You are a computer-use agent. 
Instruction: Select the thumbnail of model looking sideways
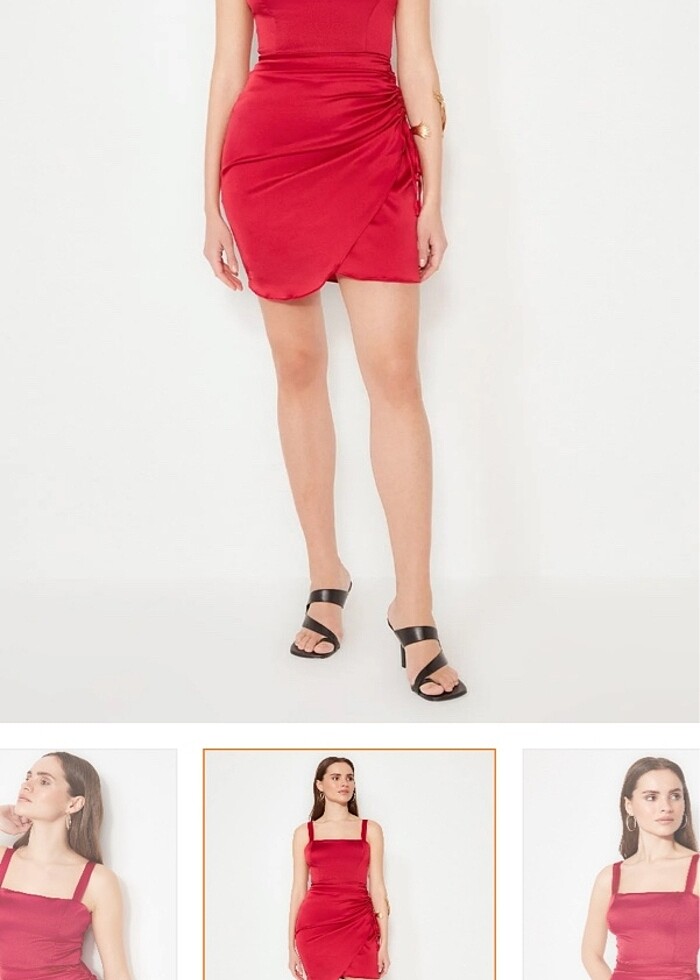(x=611, y=865)
